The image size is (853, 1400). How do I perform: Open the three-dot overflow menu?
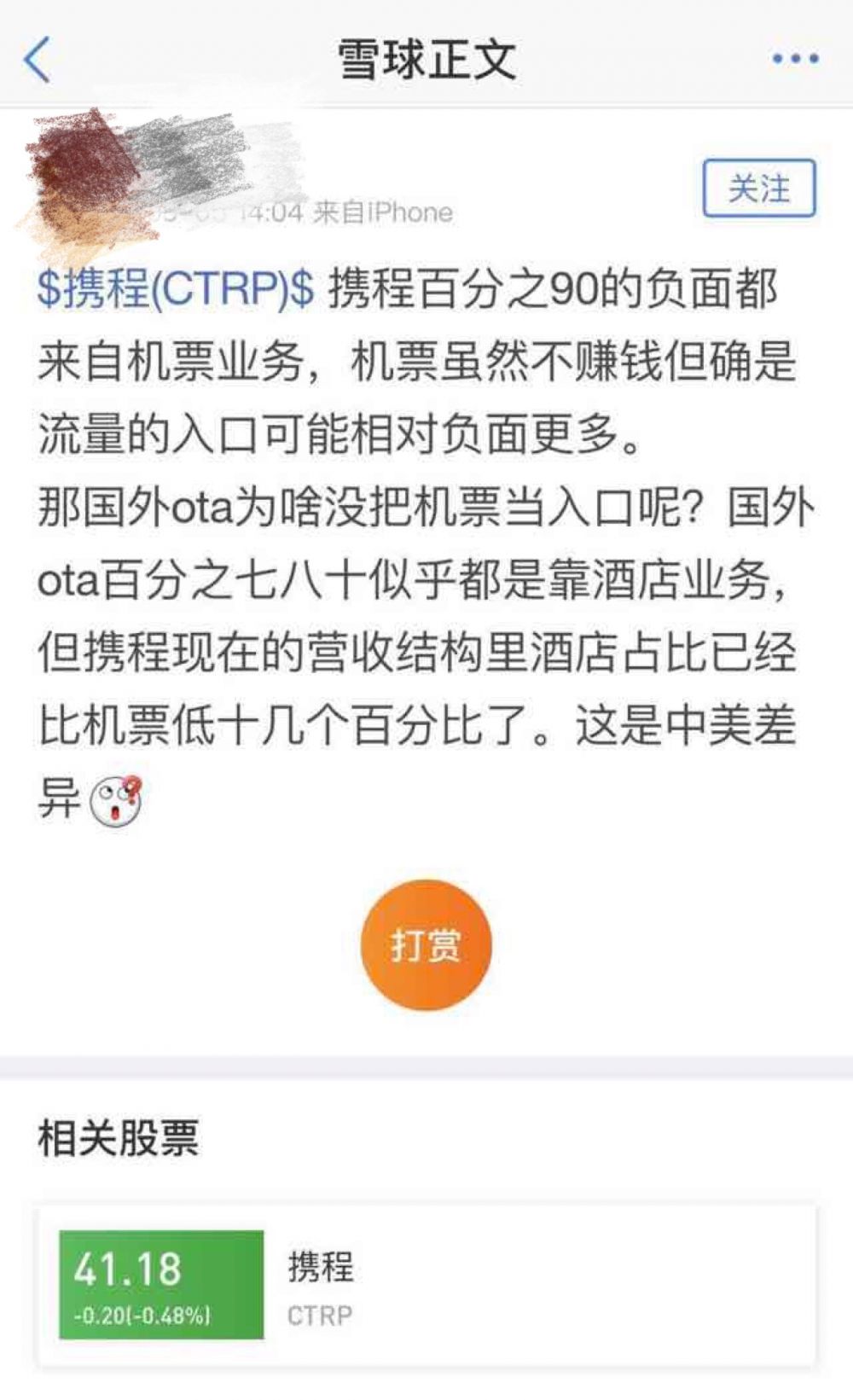point(795,59)
